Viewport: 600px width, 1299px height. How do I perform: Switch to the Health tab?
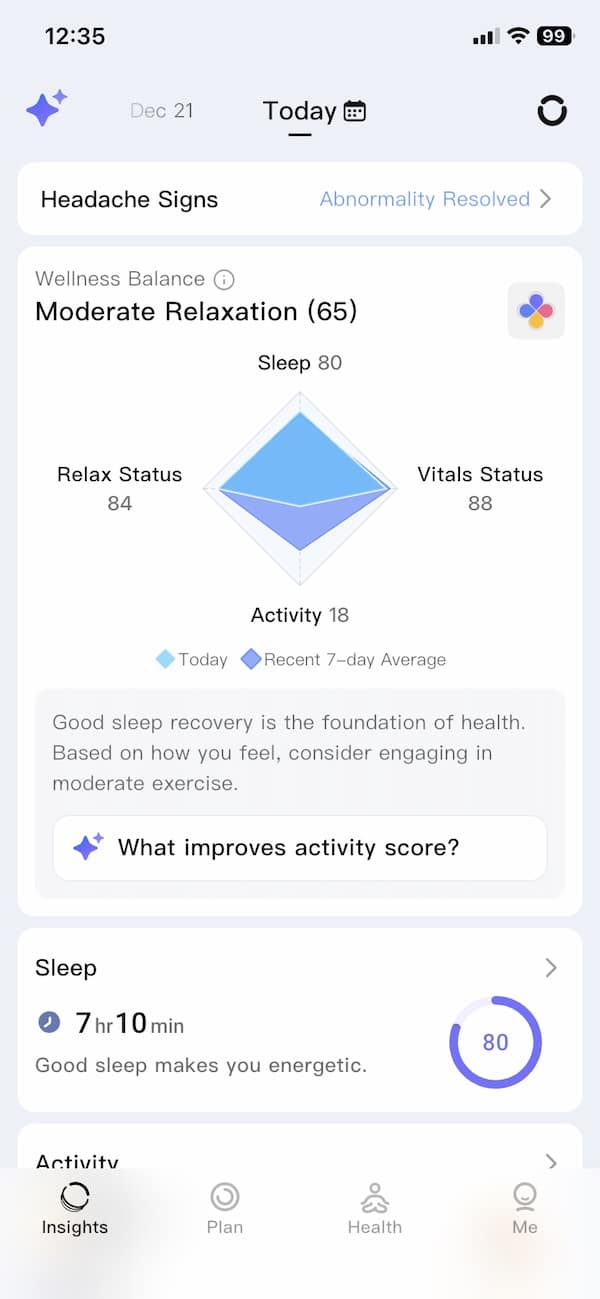coord(375,1208)
